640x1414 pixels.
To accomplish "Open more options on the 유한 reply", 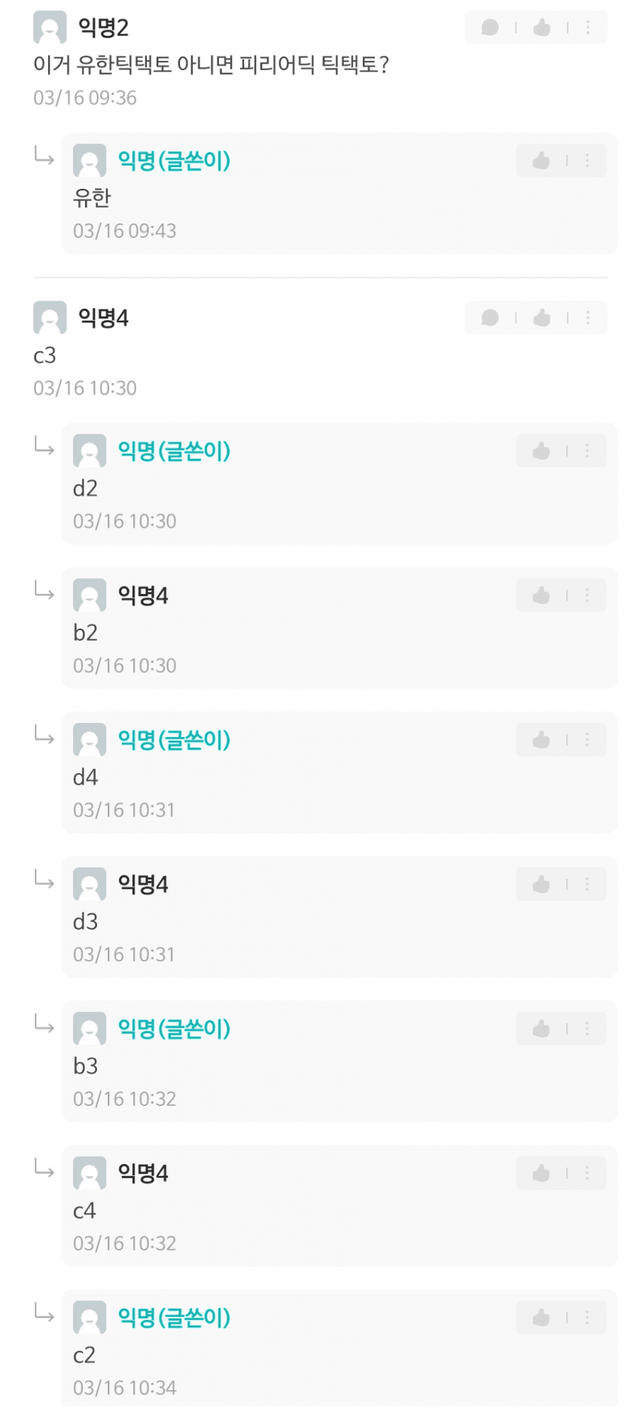I will pyautogui.click(x=588, y=161).
